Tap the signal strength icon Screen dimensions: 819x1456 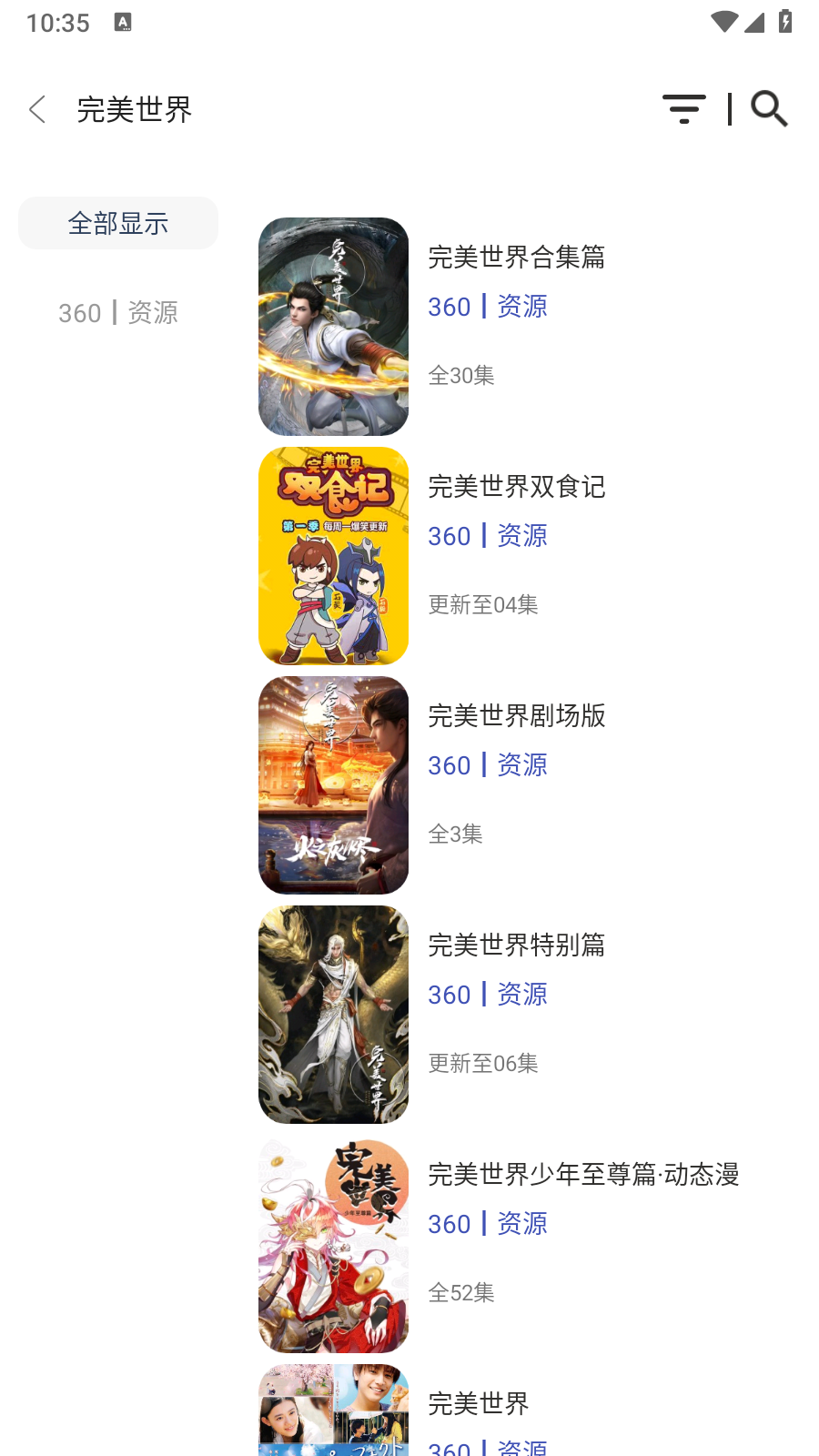click(755, 22)
